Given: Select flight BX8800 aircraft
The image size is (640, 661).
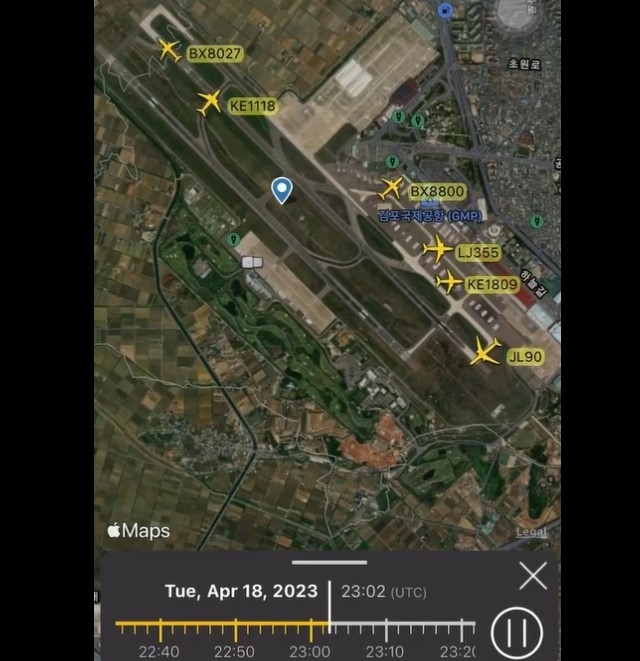Looking at the screenshot, I should pyautogui.click(x=391, y=188).
